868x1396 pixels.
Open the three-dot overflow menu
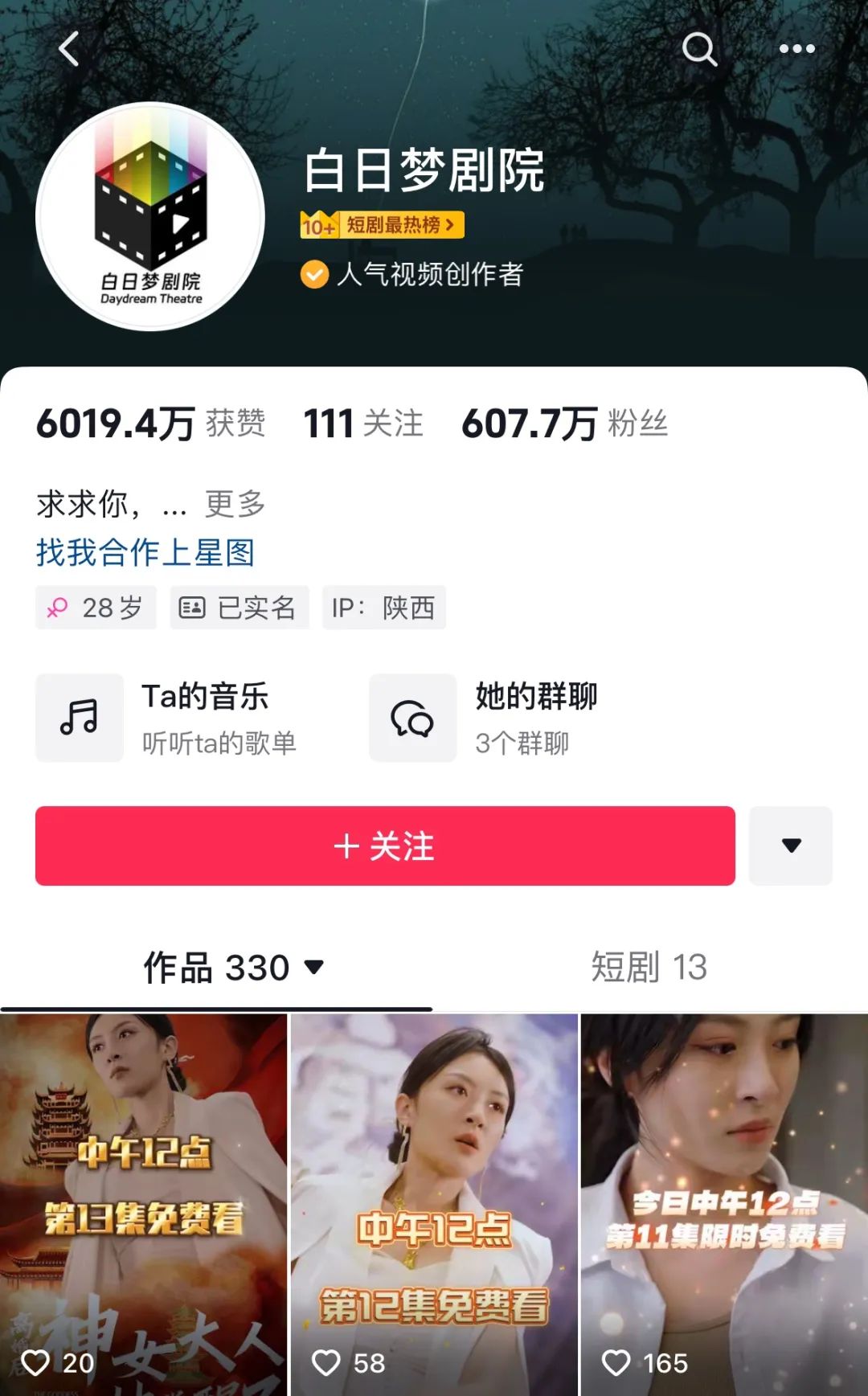[x=796, y=49]
